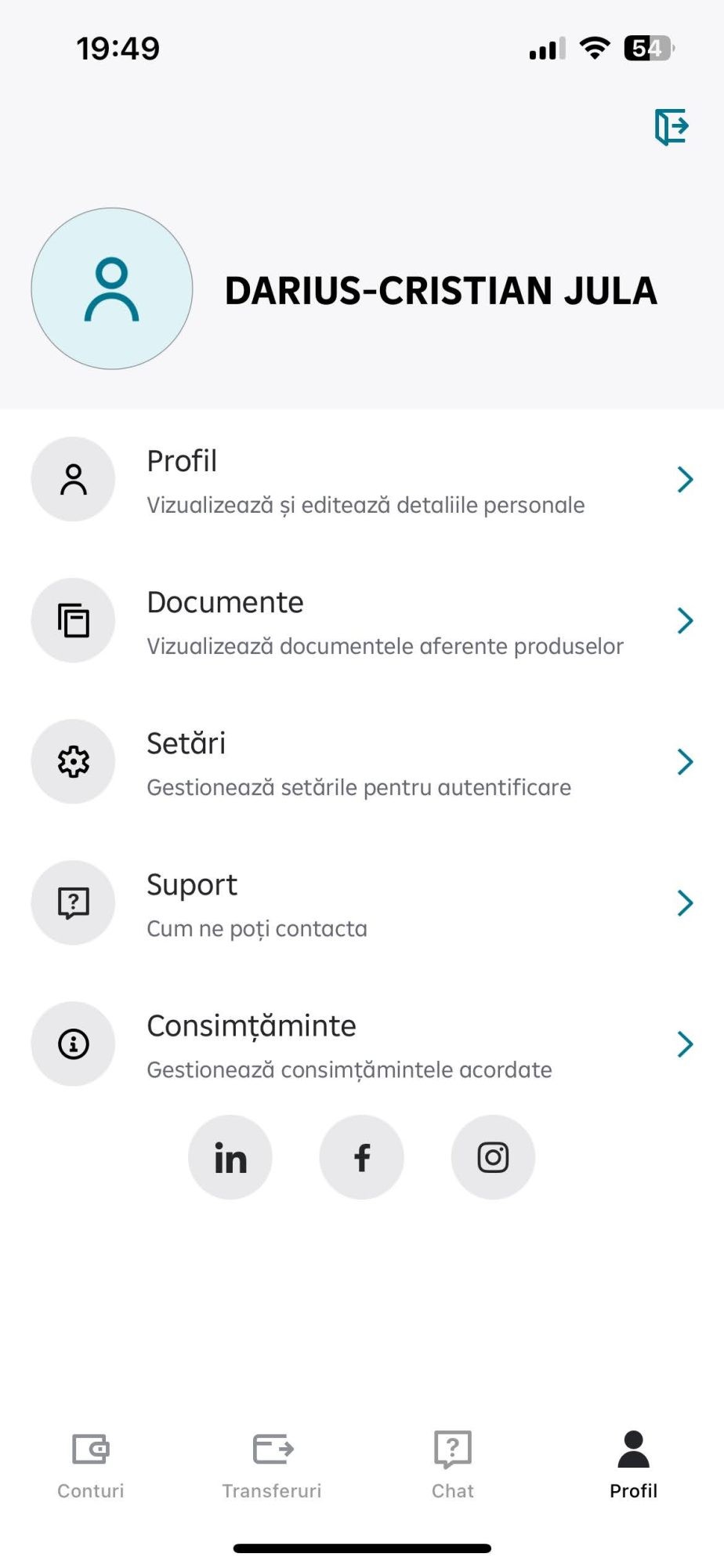The width and height of the screenshot is (724, 1568).
Task: Open the Profil details row
Action: click(362, 480)
